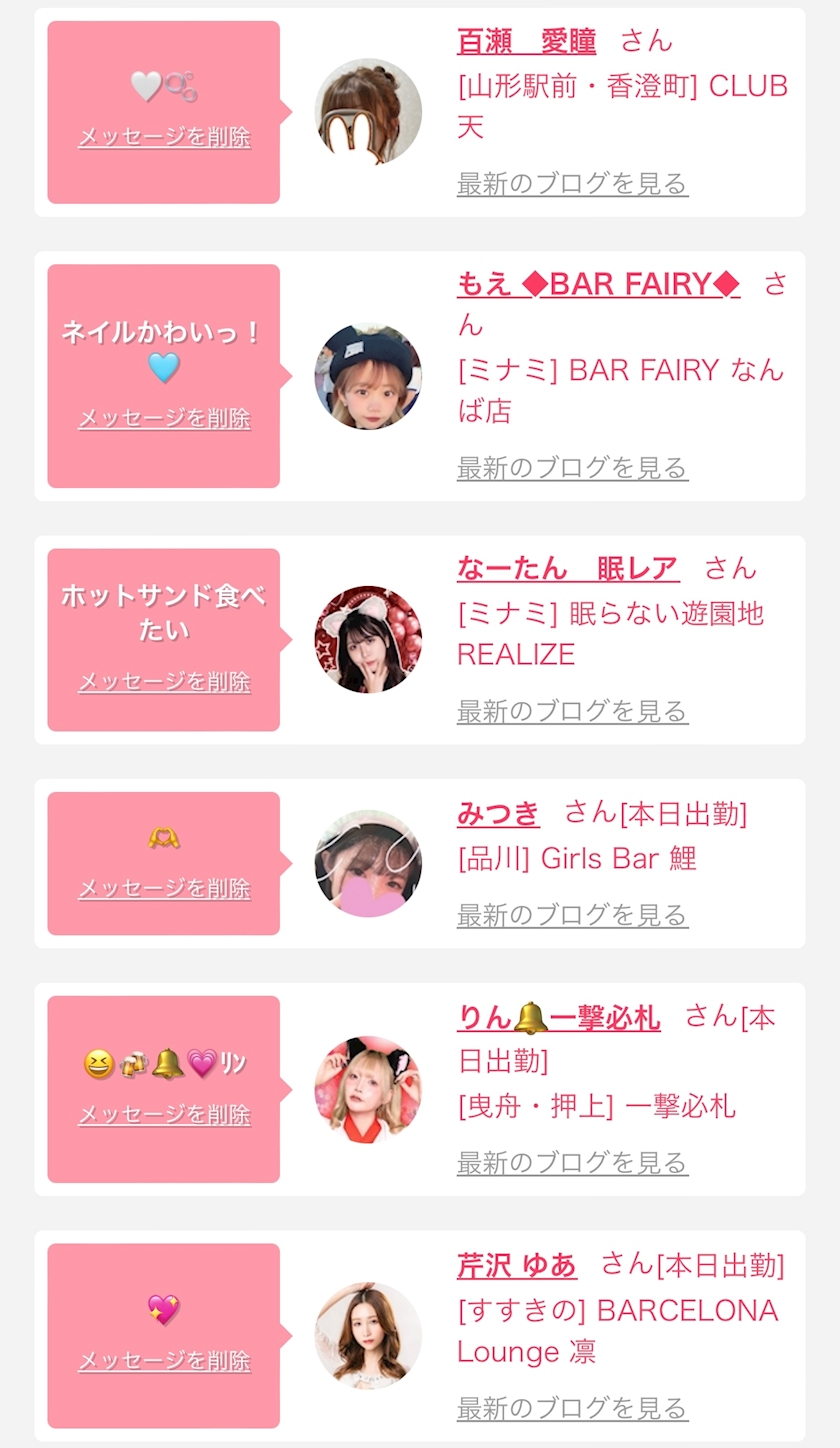Viewport: 840px width, 1448px height.
Task: View latest blog of もえ BAR FAIRY
Action: click(572, 467)
